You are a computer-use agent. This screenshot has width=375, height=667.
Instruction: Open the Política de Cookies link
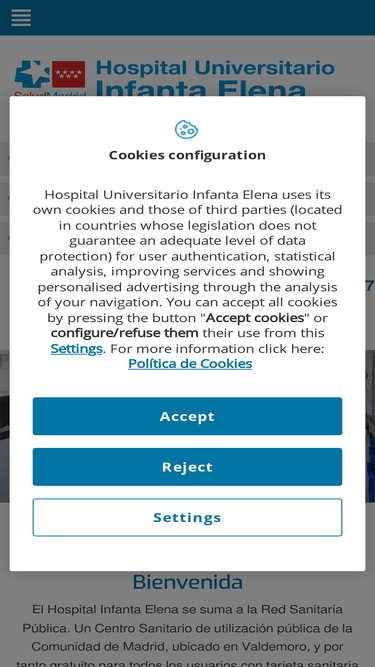190,364
